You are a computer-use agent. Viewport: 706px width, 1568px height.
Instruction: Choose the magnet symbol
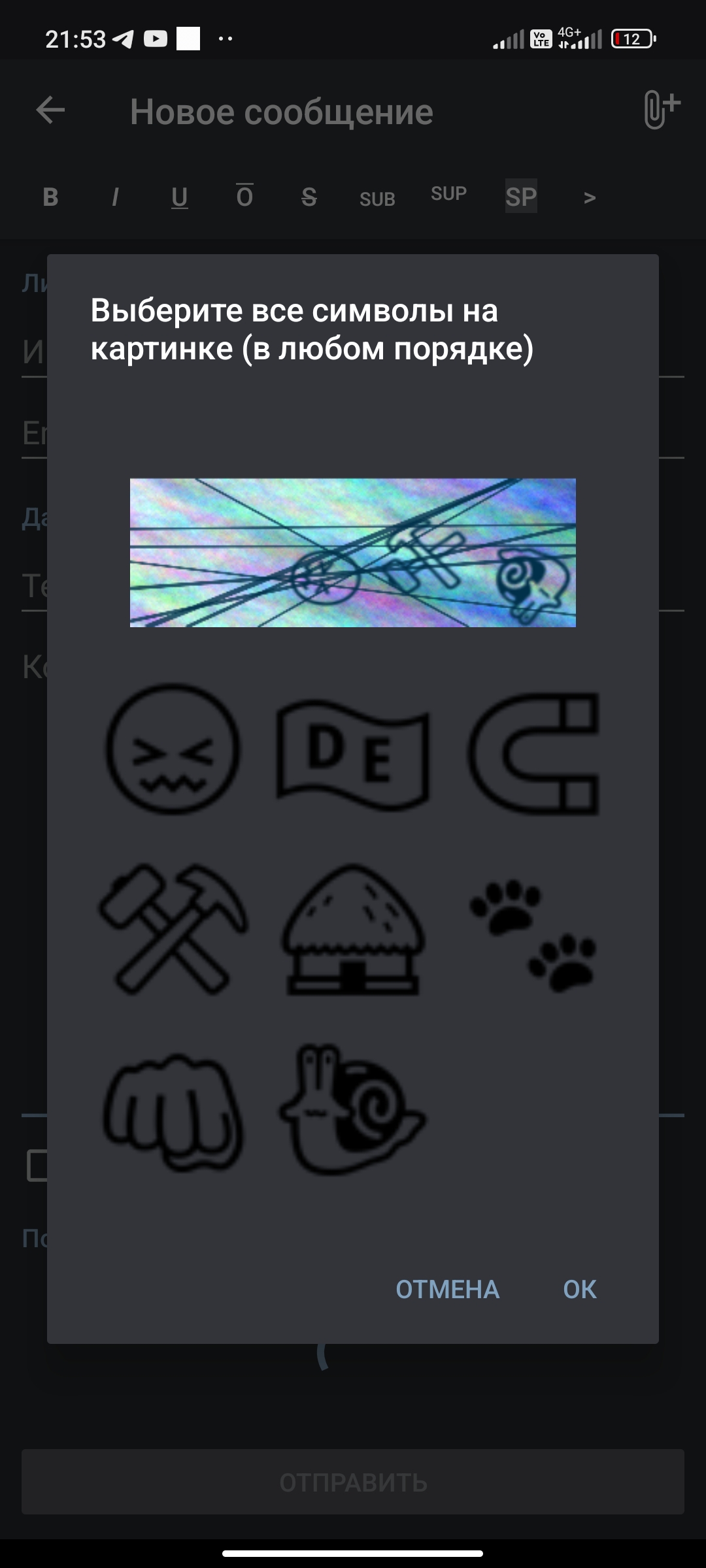coord(533,754)
